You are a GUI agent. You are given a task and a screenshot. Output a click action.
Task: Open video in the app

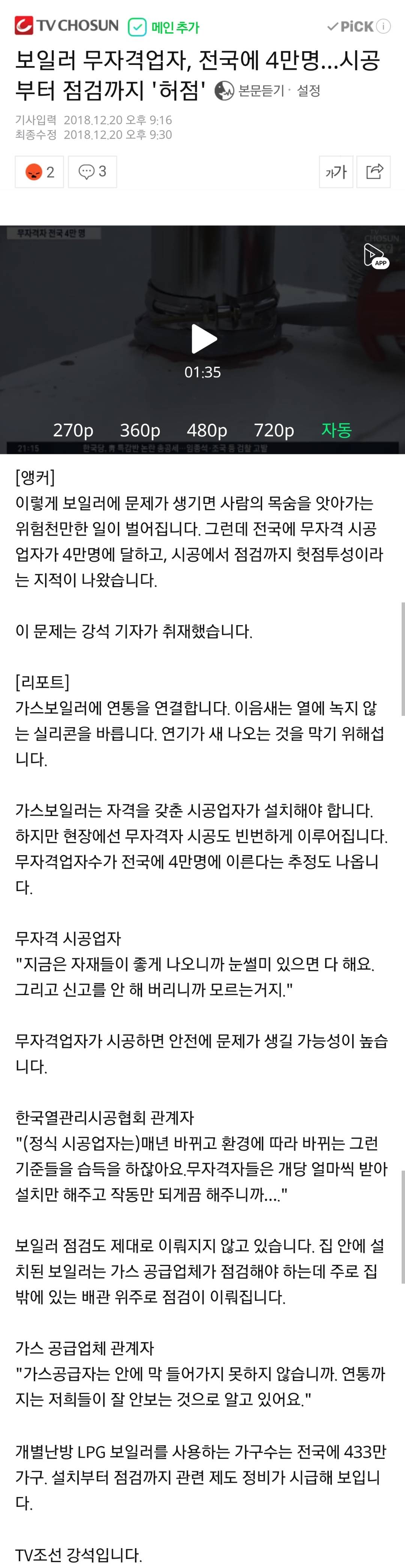coord(375,256)
